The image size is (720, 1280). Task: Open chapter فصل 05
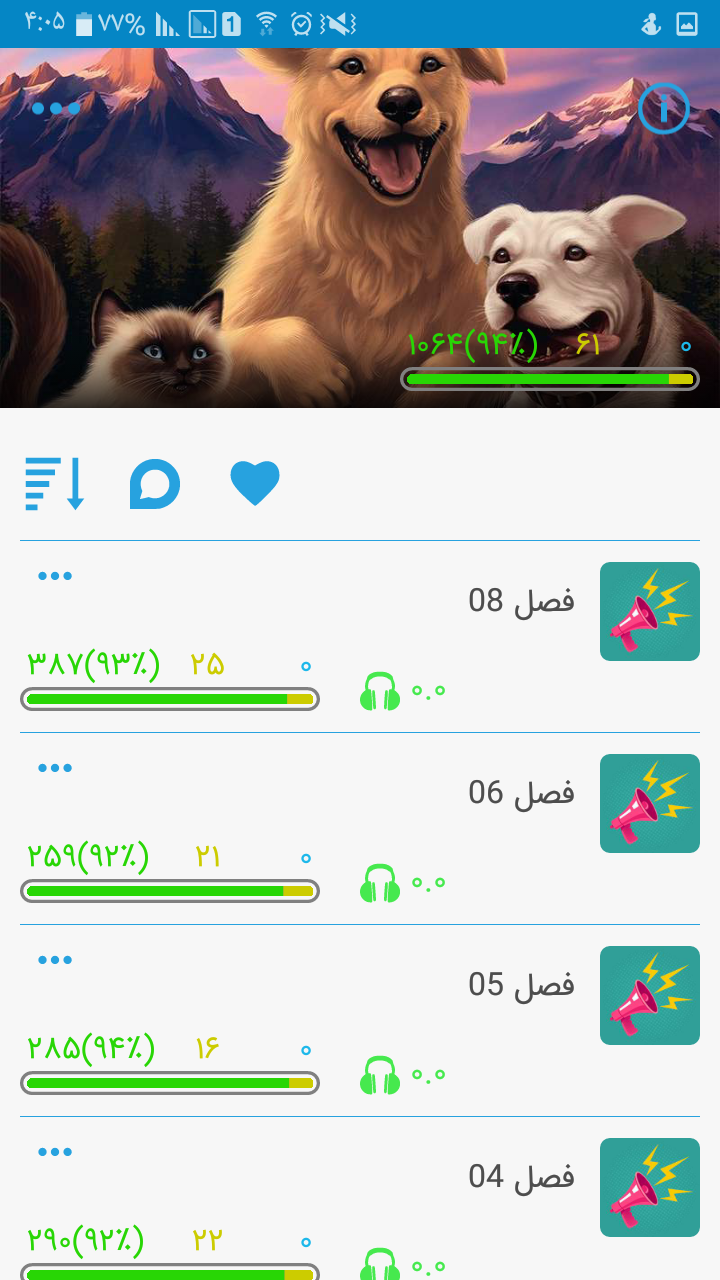click(360, 1020)
